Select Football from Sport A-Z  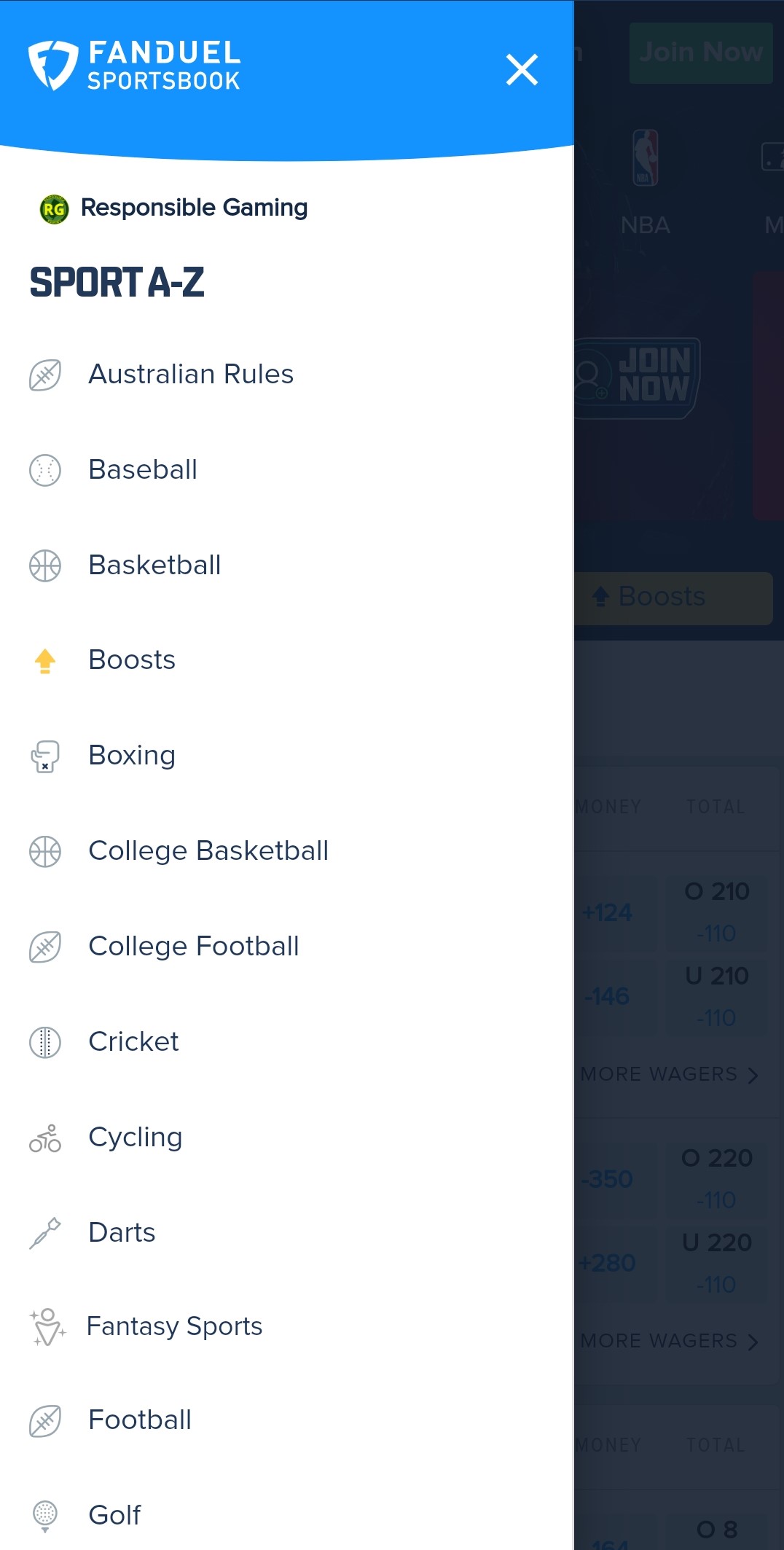pyautogui.click(x=287, y=1420)
